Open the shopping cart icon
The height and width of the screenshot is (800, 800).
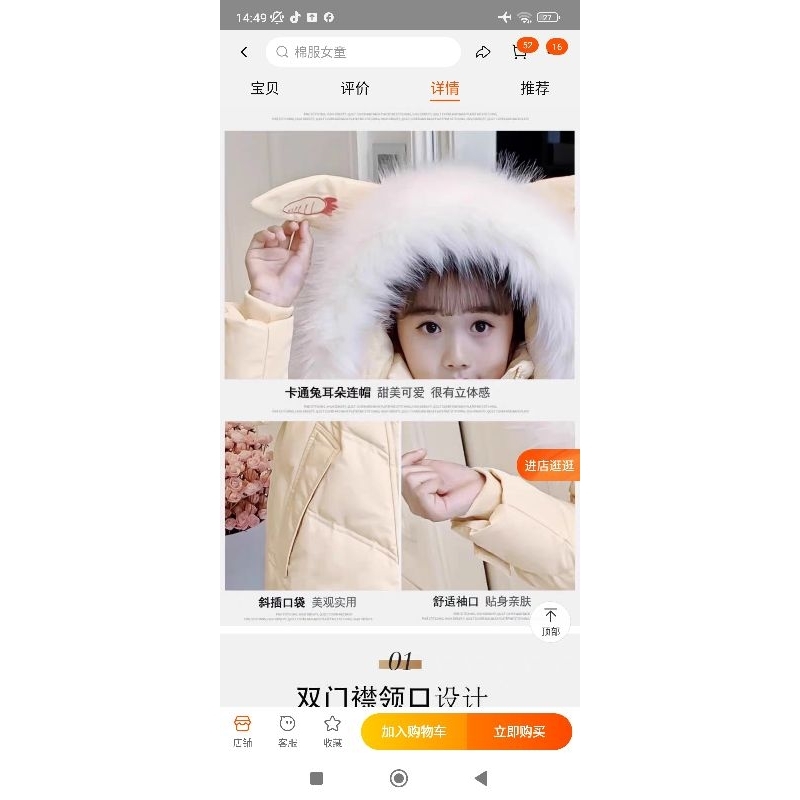click(x=520, y=51)
